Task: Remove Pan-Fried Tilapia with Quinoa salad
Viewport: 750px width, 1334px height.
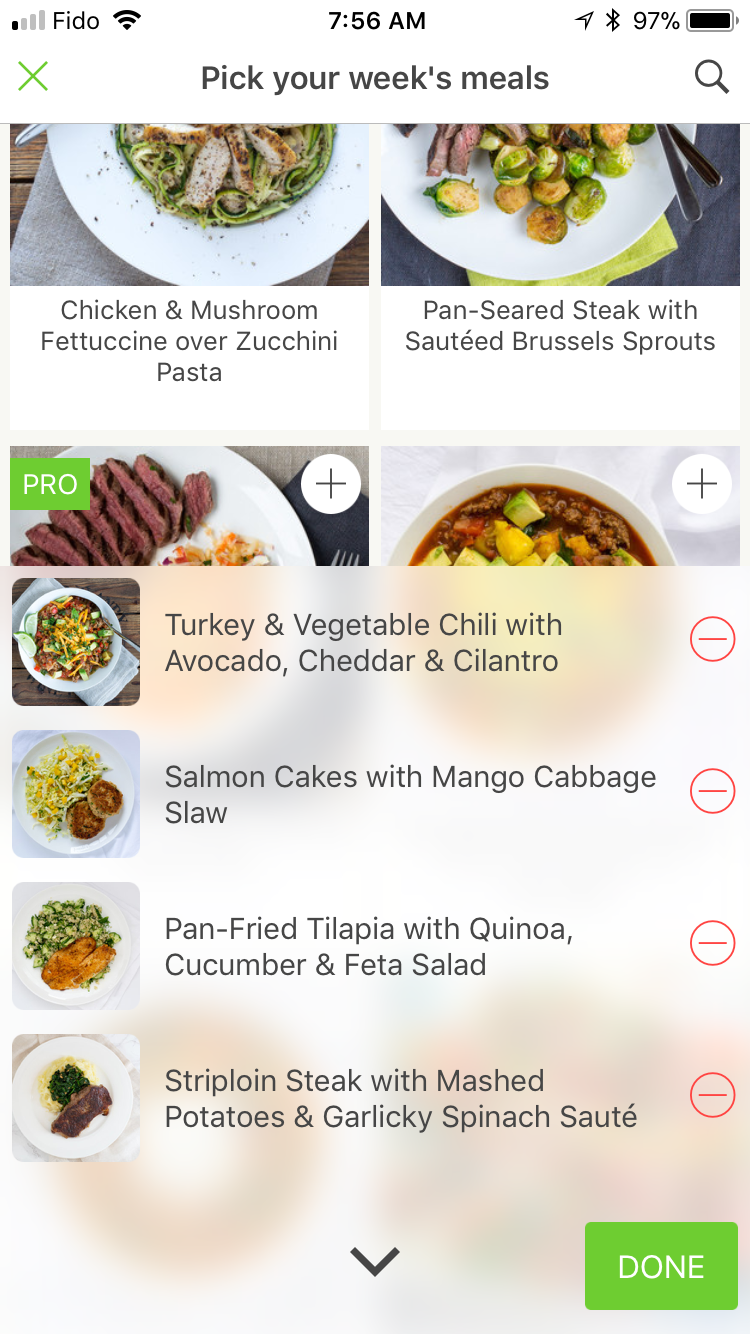Action: click(x=712, y=943)
